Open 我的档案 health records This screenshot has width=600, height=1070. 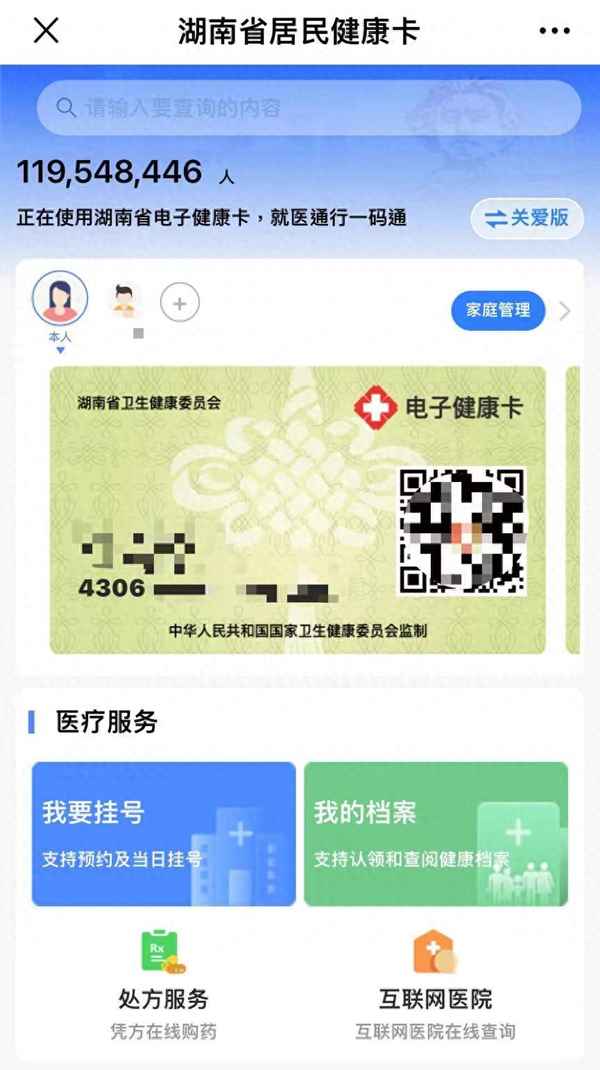pos(435,834)
